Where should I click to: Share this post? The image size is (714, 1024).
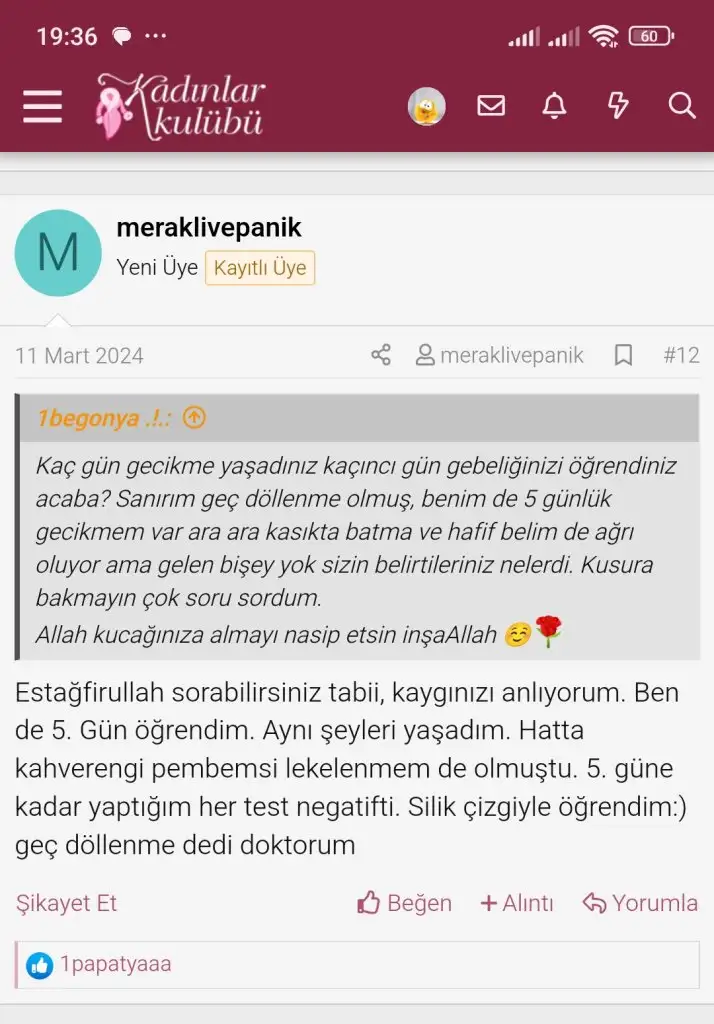pyautogui.click(x=381, y=355)
